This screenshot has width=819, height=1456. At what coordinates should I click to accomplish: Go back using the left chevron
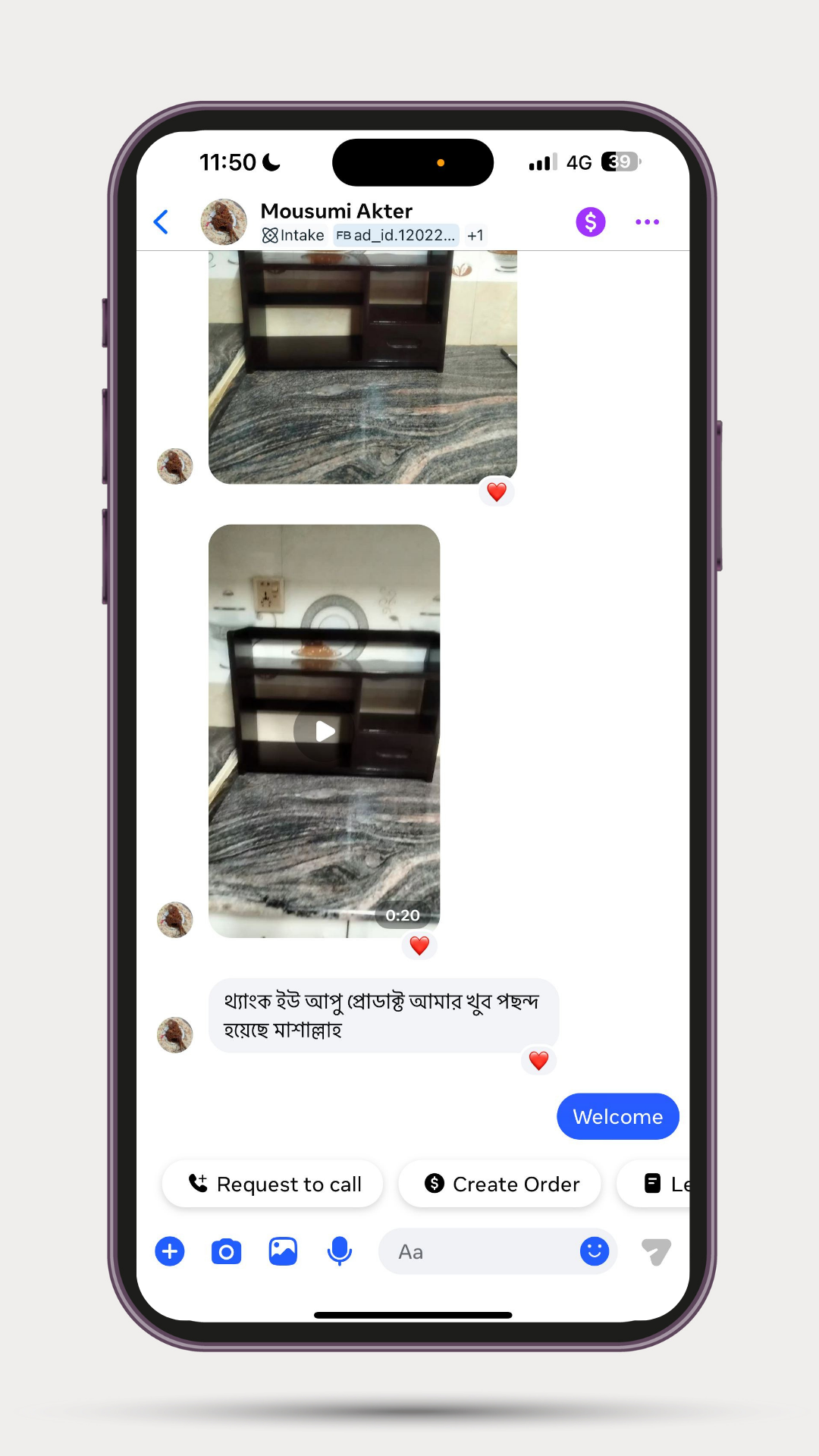(161, 221)
